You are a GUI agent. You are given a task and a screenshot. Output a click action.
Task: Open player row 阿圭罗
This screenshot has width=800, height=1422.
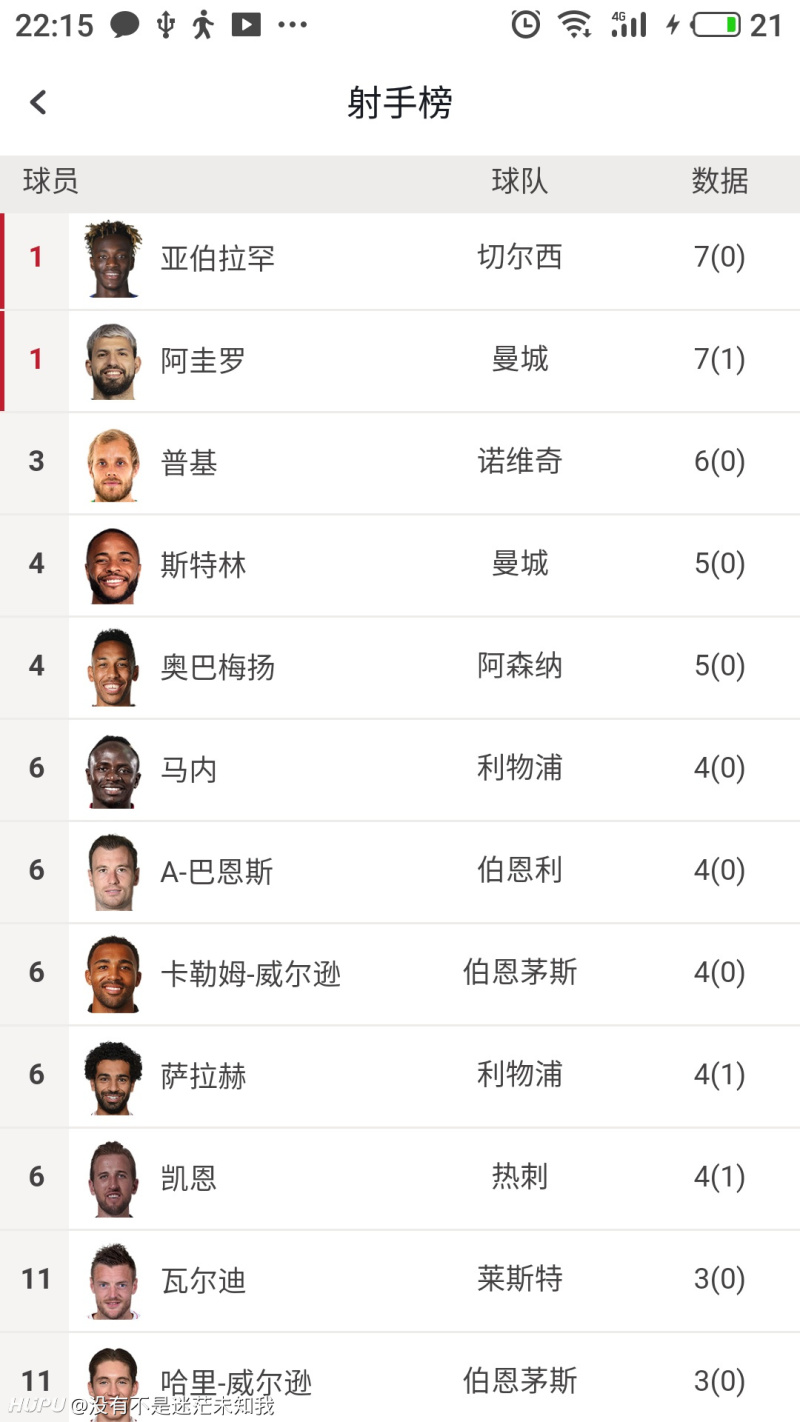400,361
